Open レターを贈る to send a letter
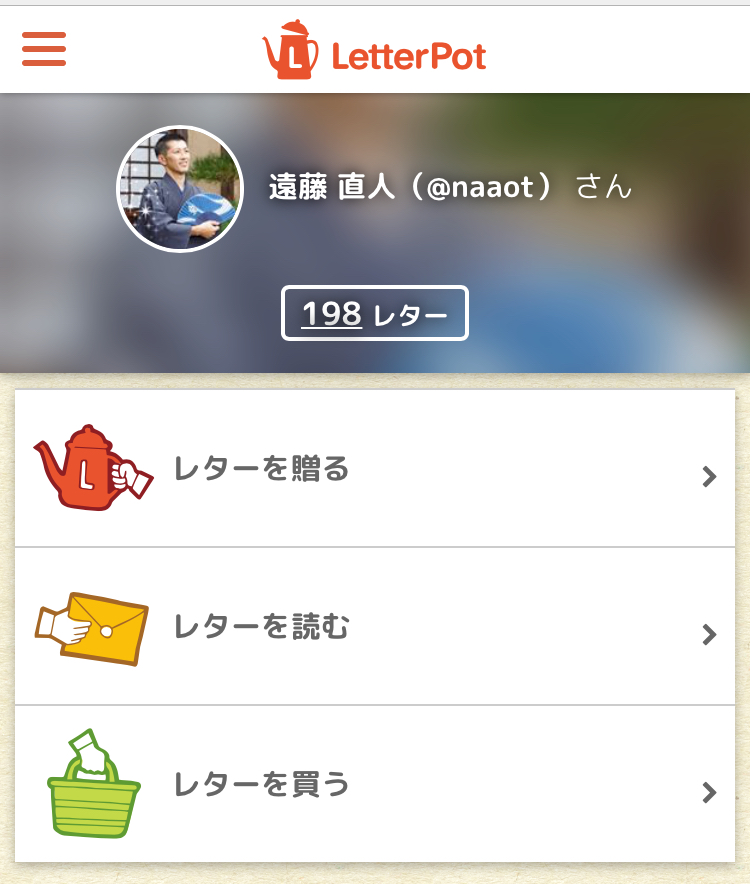The width and height of the screenshot is (750, 884). [374, 469]
